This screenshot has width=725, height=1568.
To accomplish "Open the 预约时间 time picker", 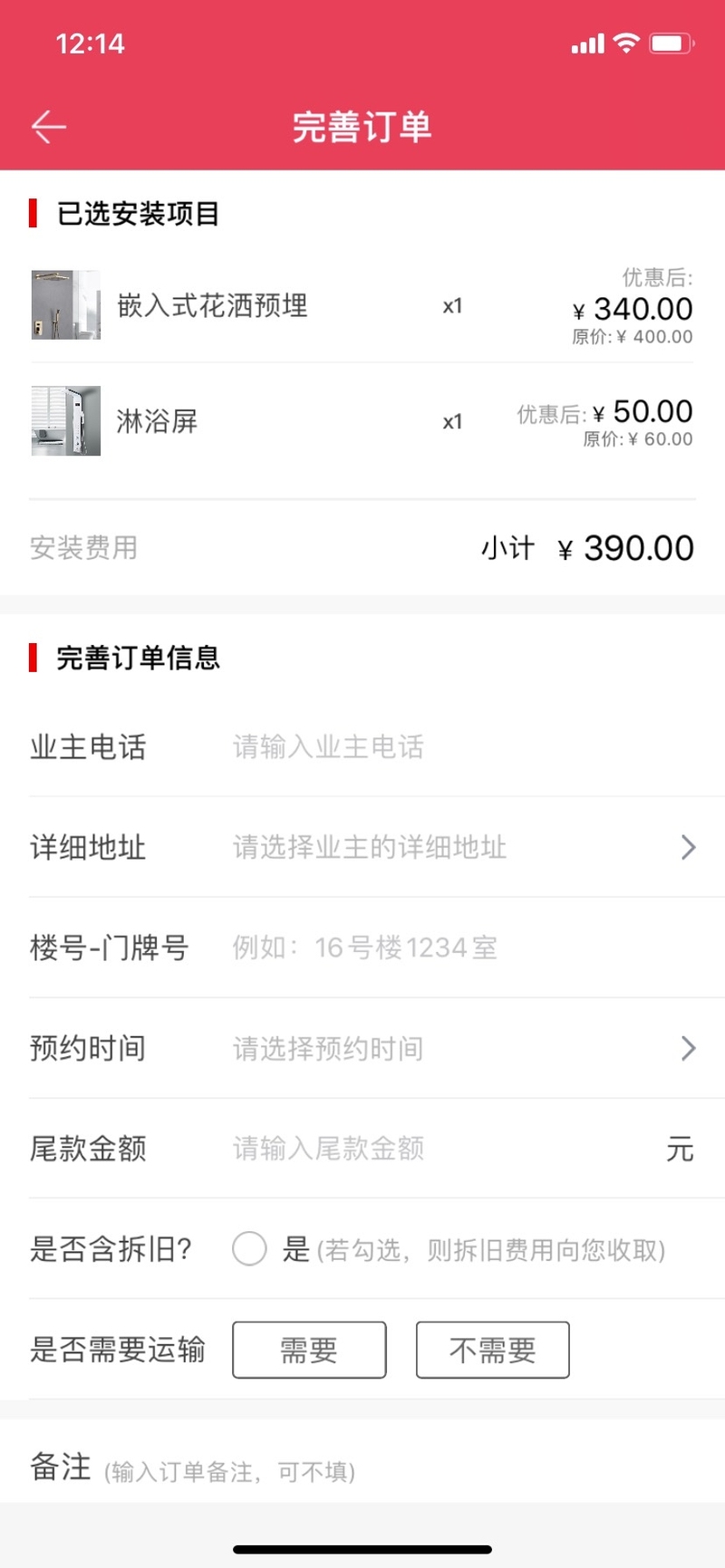I will click(462, 1048).
